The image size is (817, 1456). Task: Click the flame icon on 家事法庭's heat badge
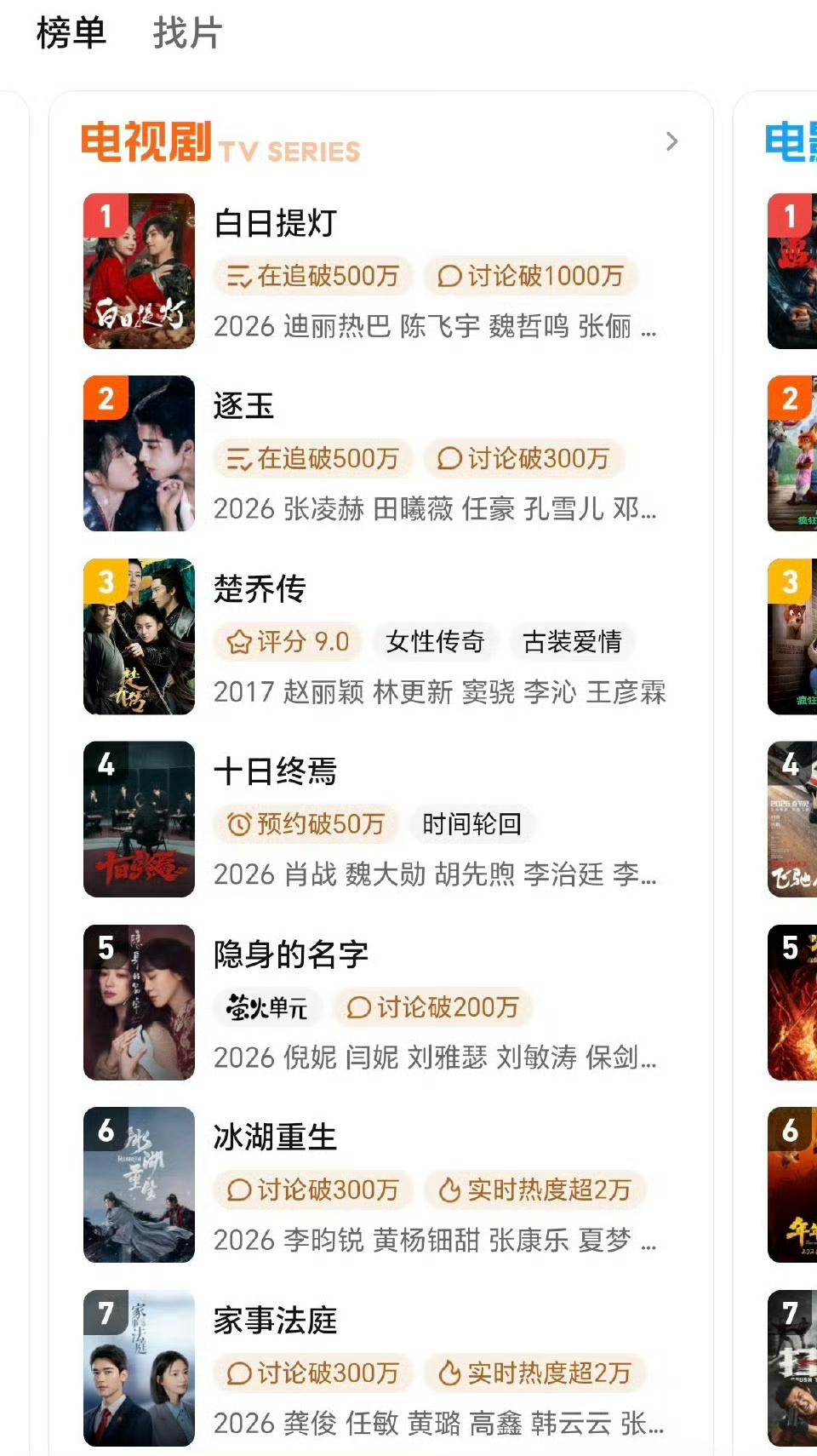coord(448,1373)
